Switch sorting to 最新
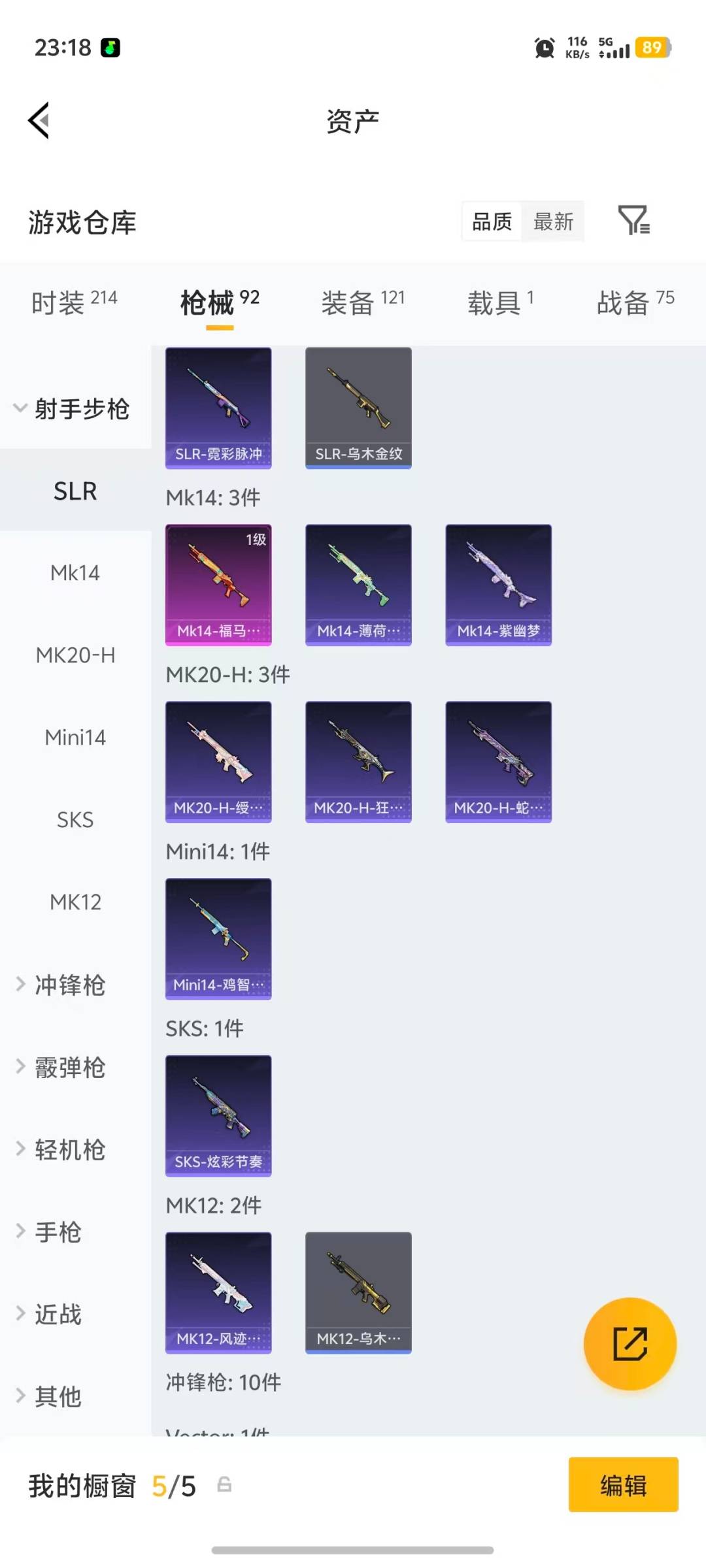This screenshot has height=1568, width=706. (552, 221)
